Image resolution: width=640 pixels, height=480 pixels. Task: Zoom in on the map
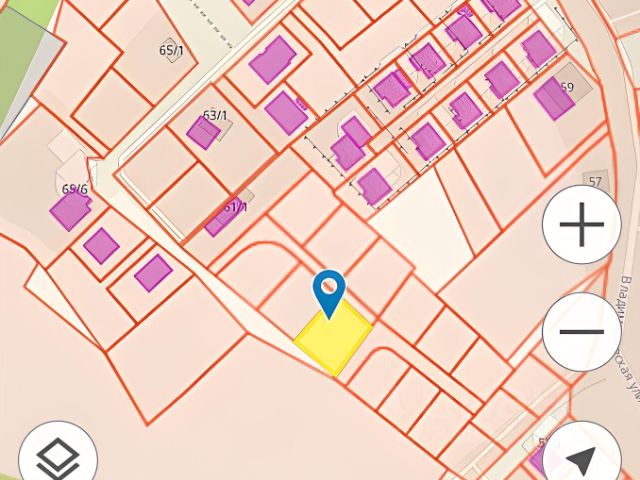(581, 225)
